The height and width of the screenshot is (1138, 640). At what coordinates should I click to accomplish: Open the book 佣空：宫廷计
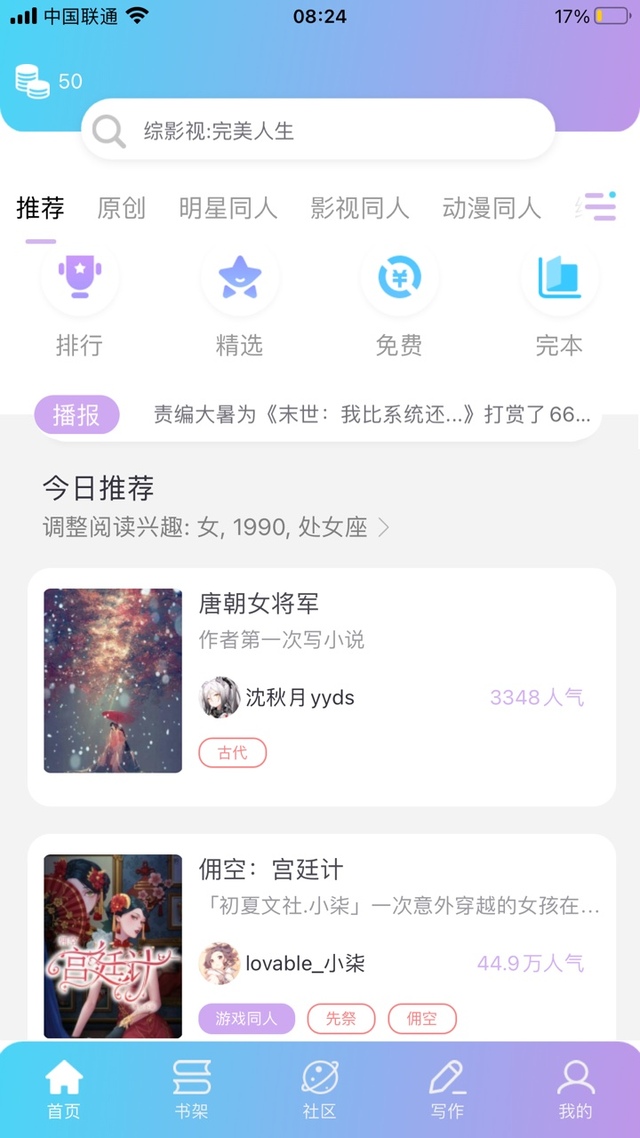[321, 938]
